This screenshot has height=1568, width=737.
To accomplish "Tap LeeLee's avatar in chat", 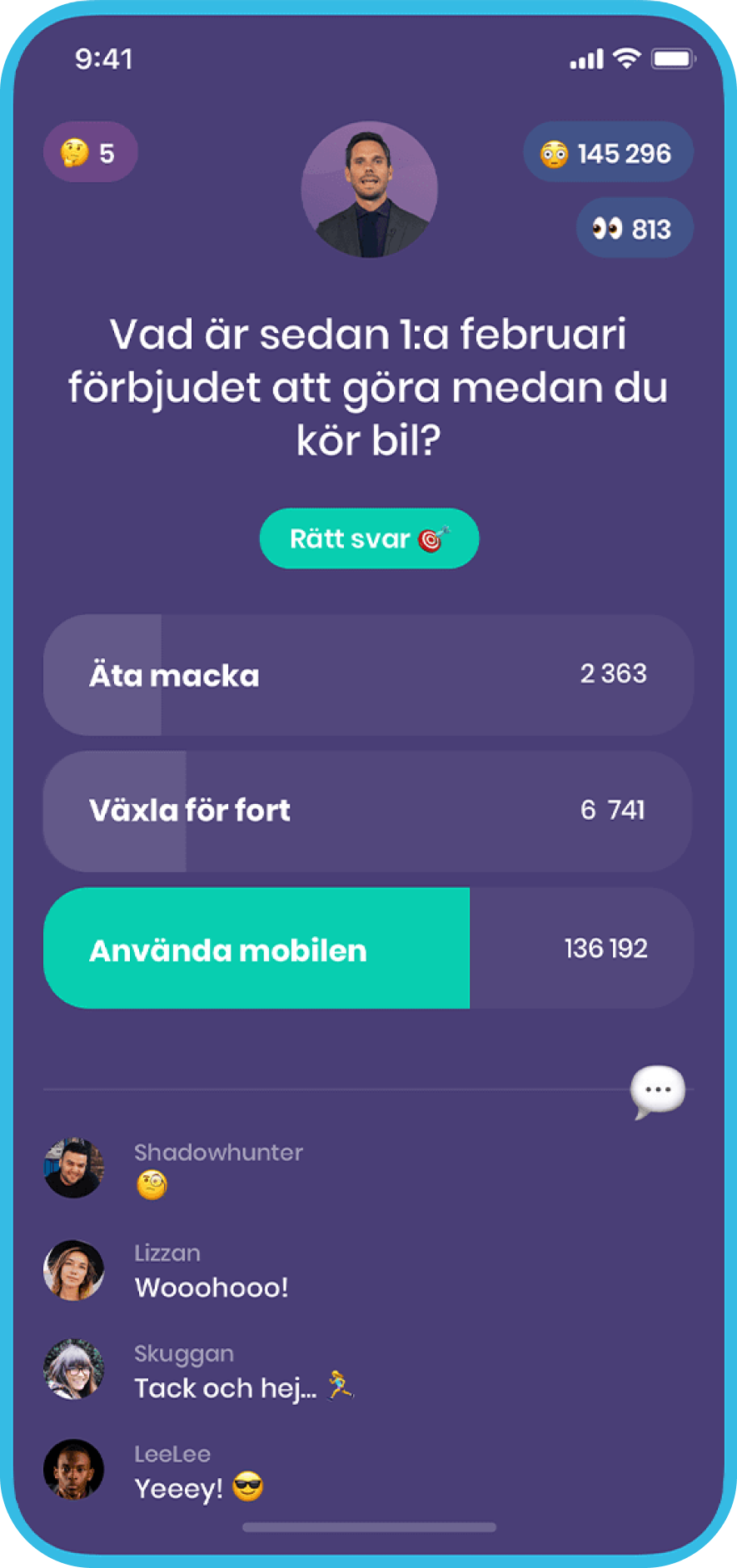I will click(x=74, y=1470).
